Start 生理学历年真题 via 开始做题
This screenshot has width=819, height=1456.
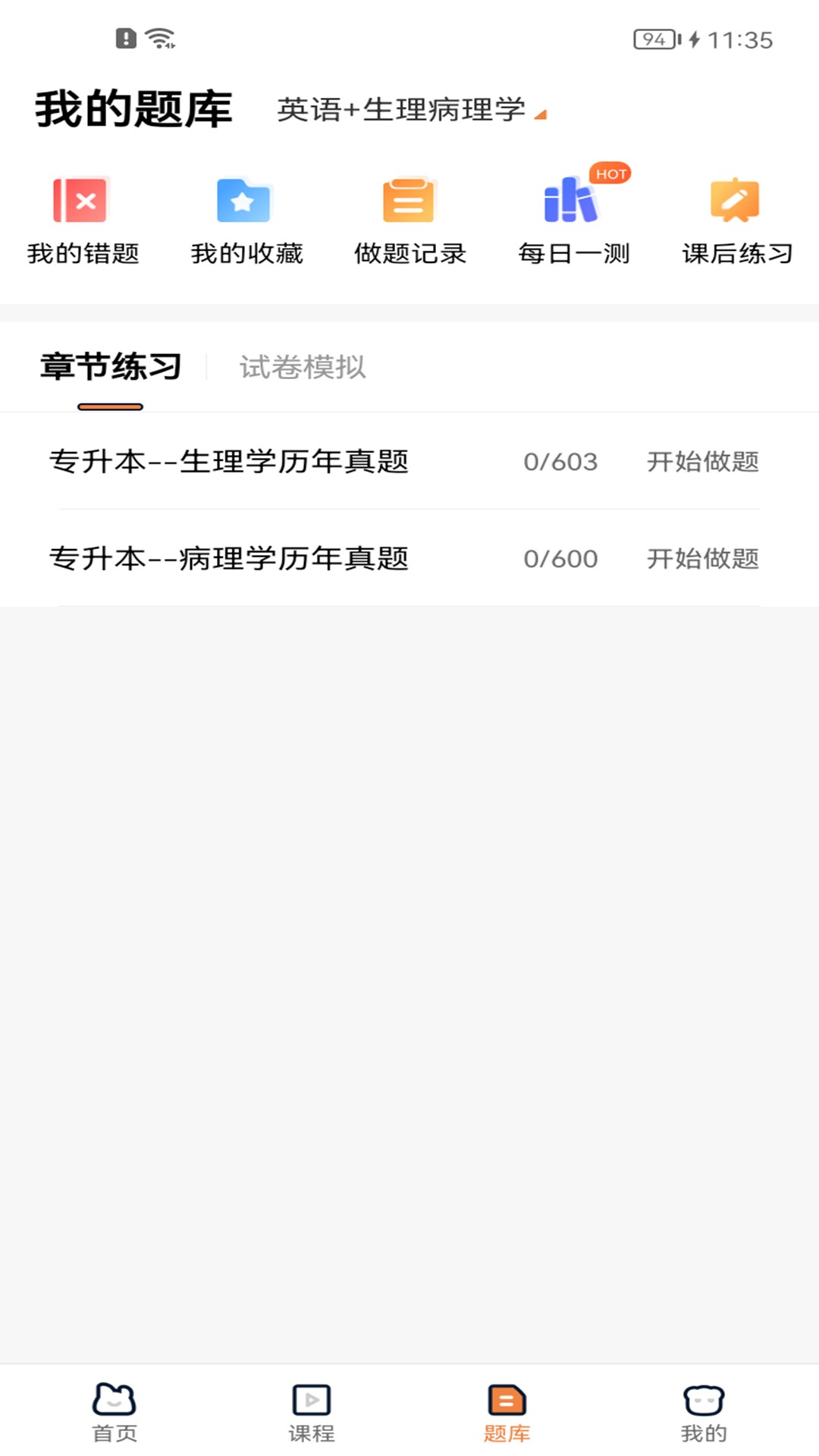point(702,463)
